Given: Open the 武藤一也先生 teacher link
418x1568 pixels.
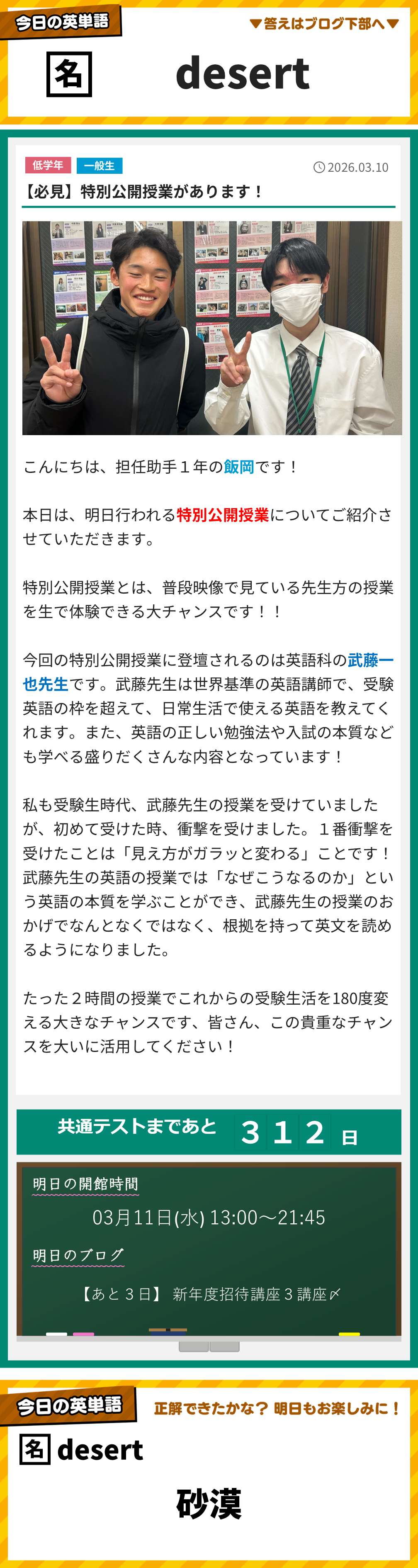Looking at the screenshot, I should point(208,672).
